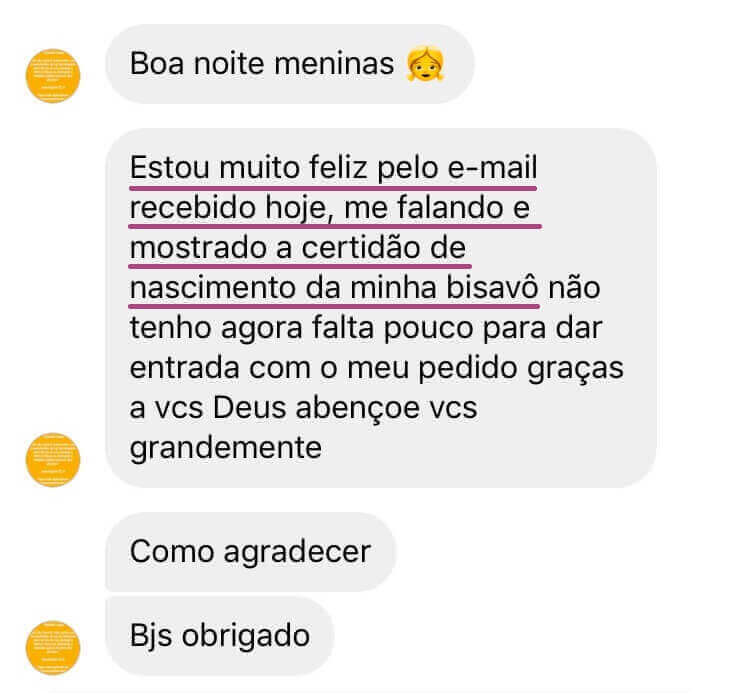Open sender avatar beside "Bjs obrigado"
This screenshot has height=693, width=741.
pyautogui.click(x=53, y=648)
